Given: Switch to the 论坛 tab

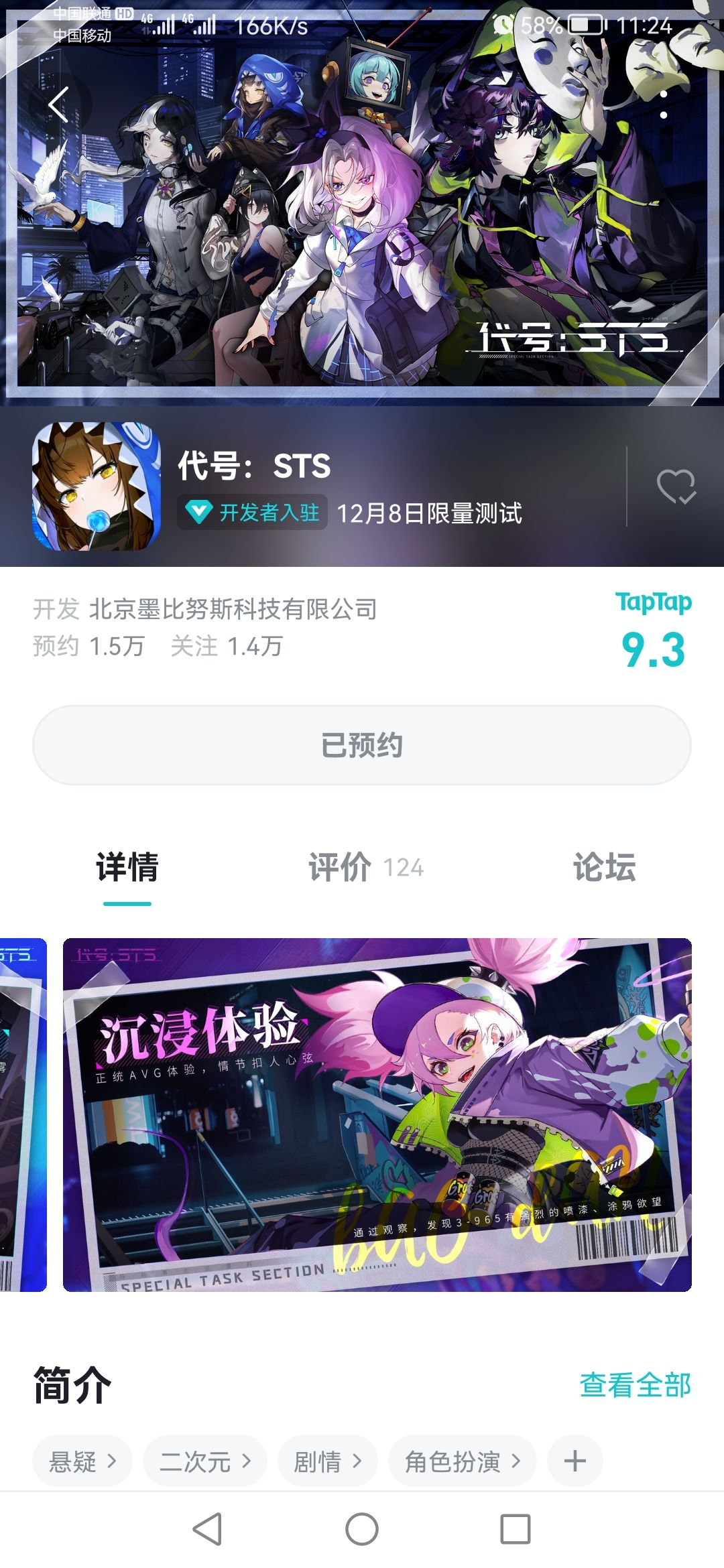Looking at the screenshot, I should click(x=604, y=868).
